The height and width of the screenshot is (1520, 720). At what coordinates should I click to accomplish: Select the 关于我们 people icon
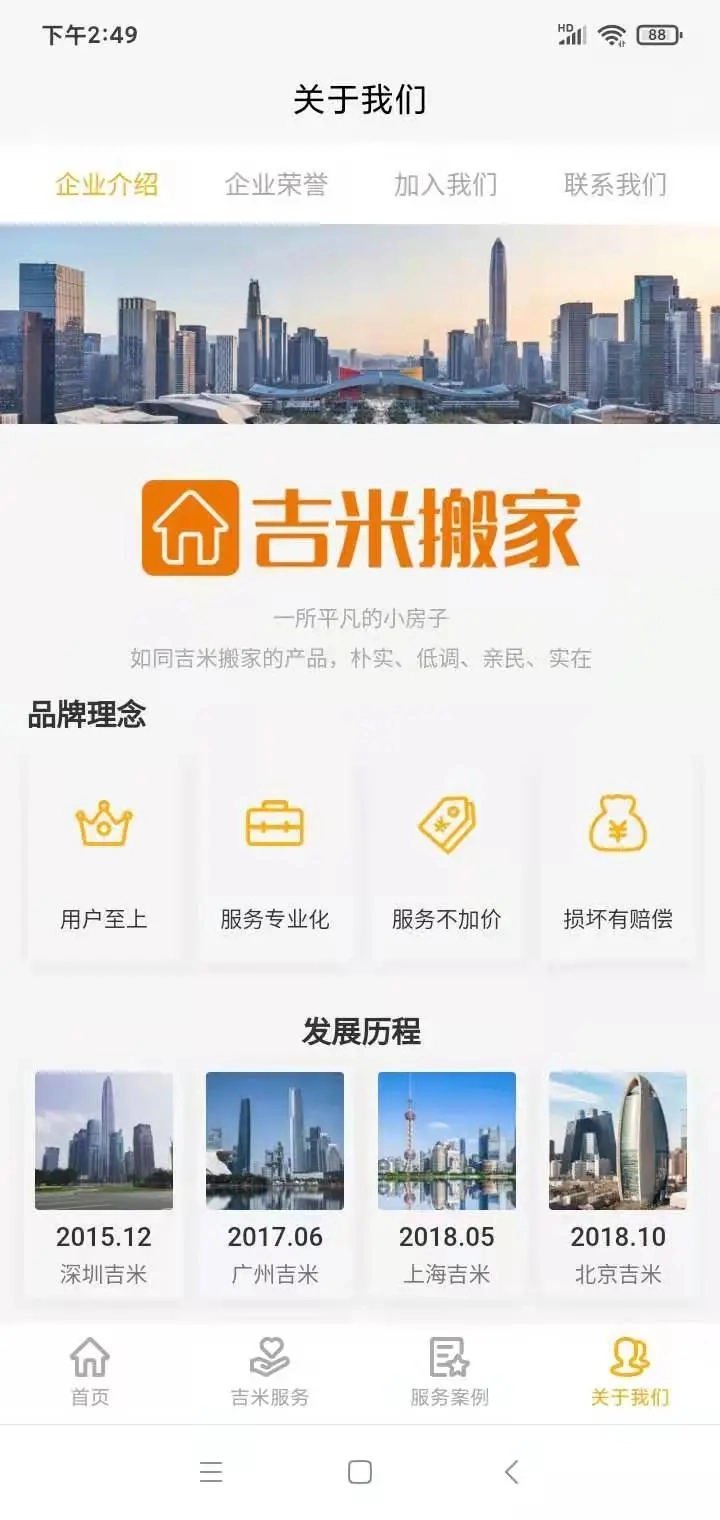tap(628, 1357)
